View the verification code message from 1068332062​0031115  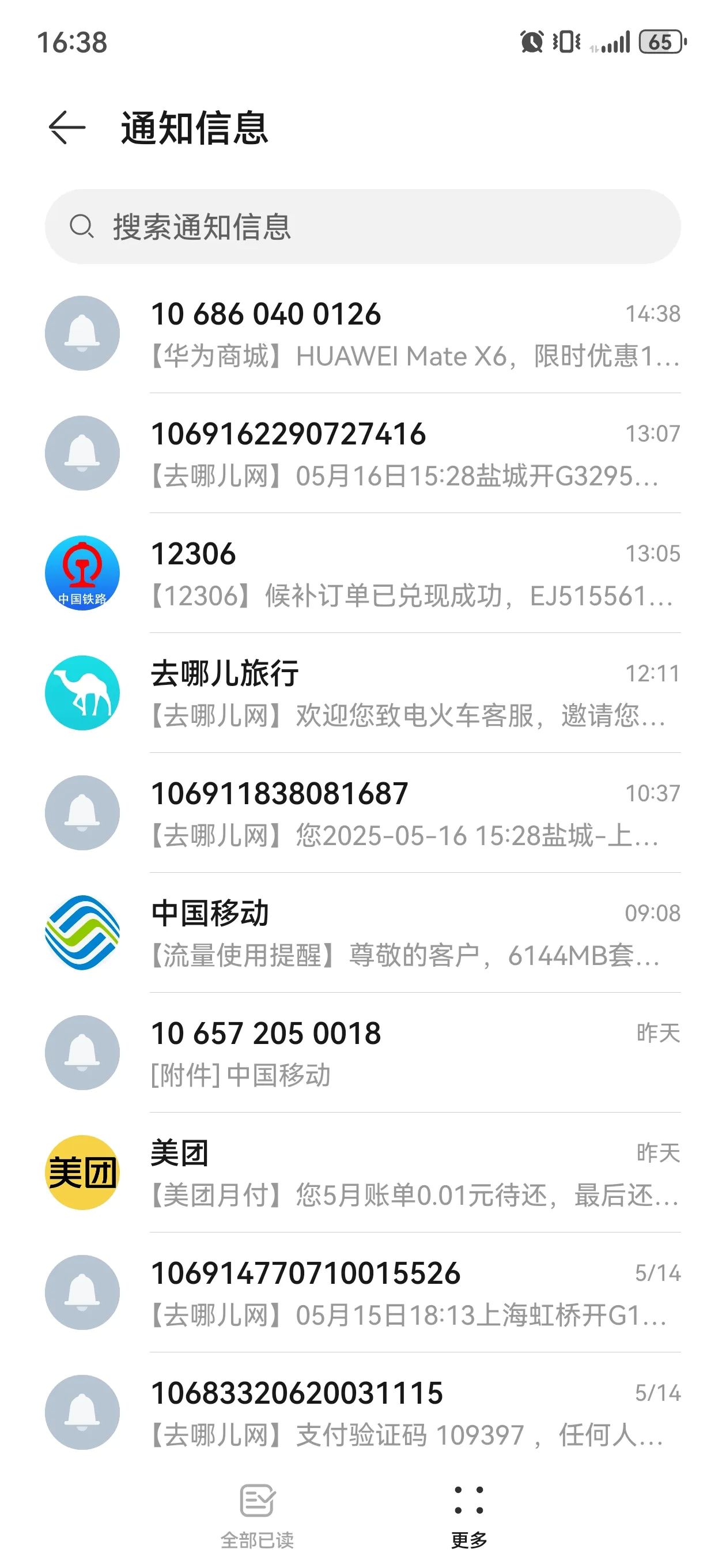[414, 1413]
